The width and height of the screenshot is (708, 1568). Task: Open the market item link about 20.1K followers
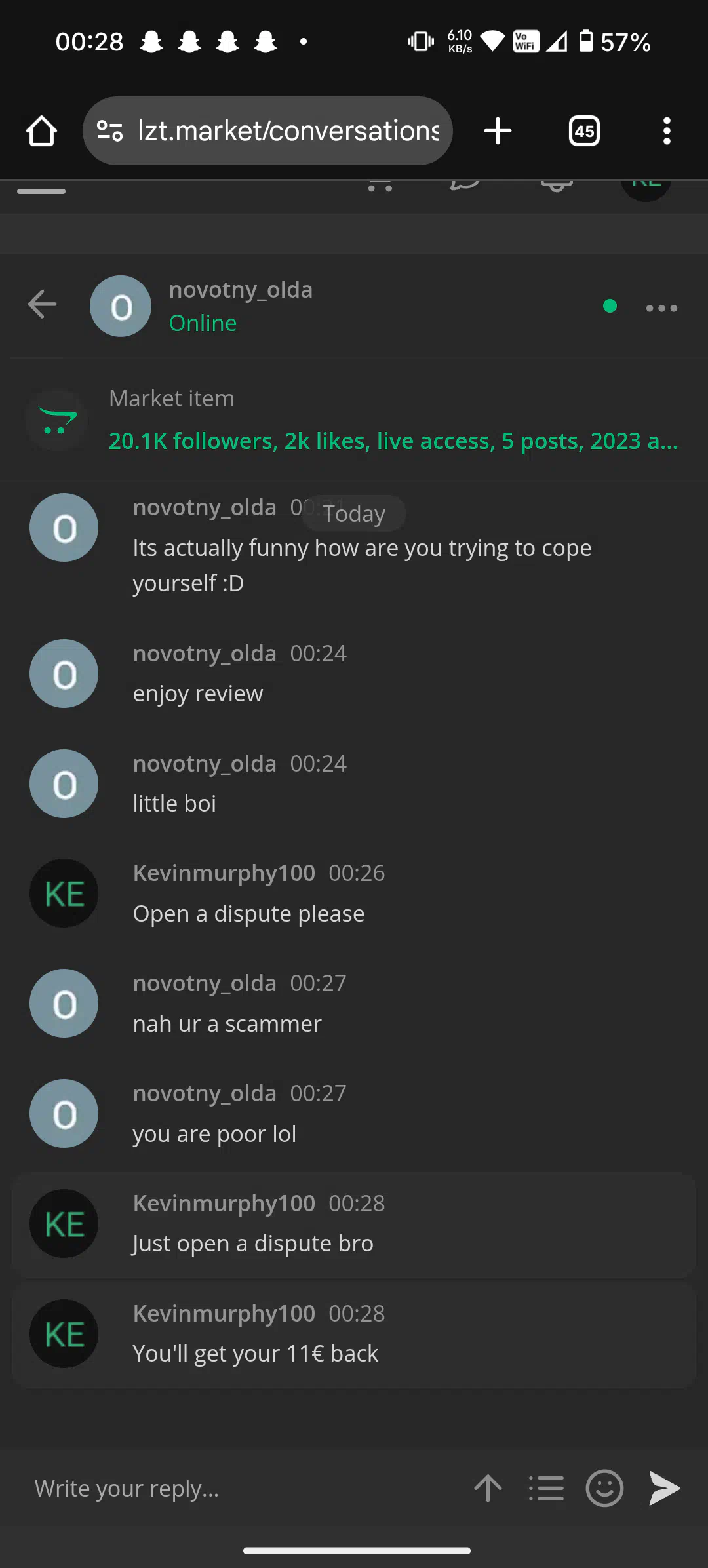pos(393,441)
